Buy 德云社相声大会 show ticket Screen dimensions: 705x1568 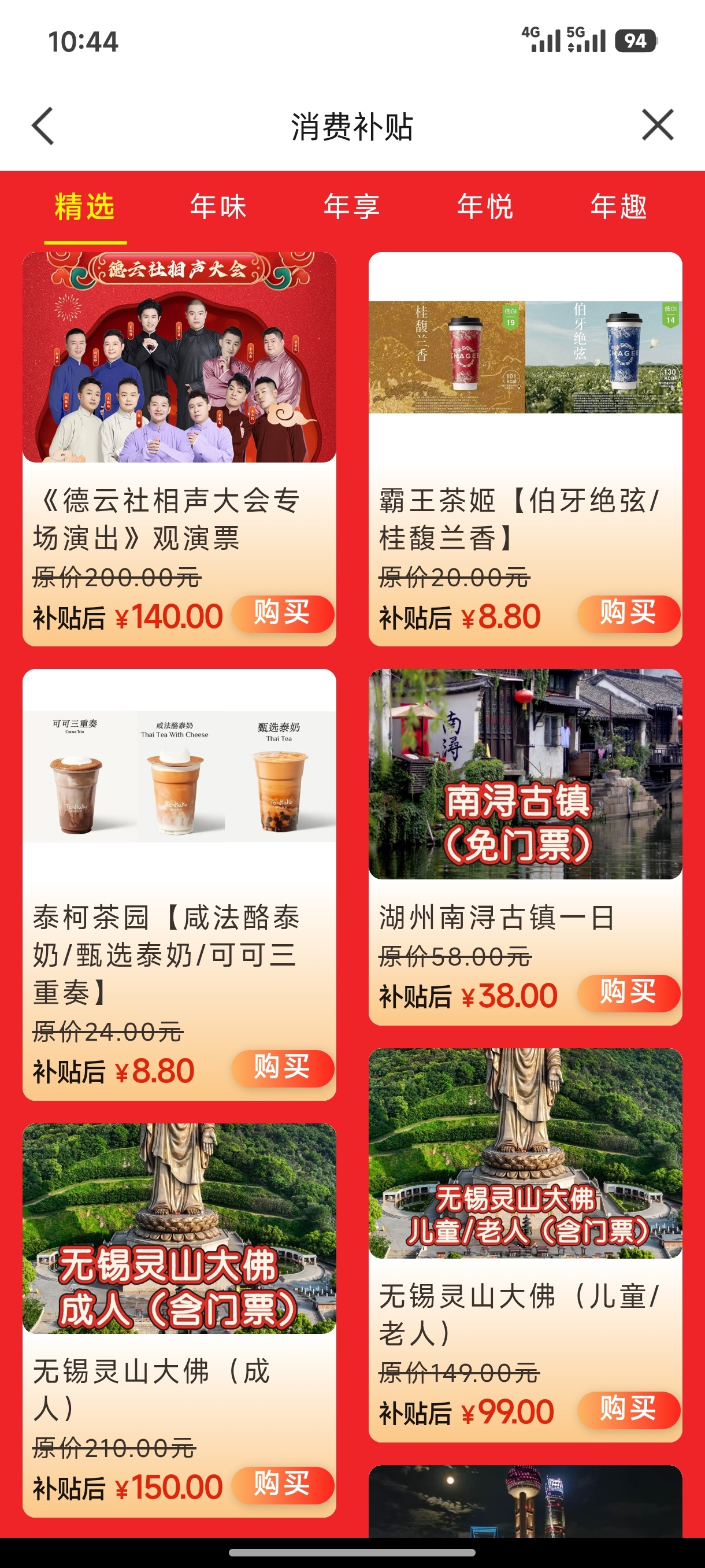[282, 613]
